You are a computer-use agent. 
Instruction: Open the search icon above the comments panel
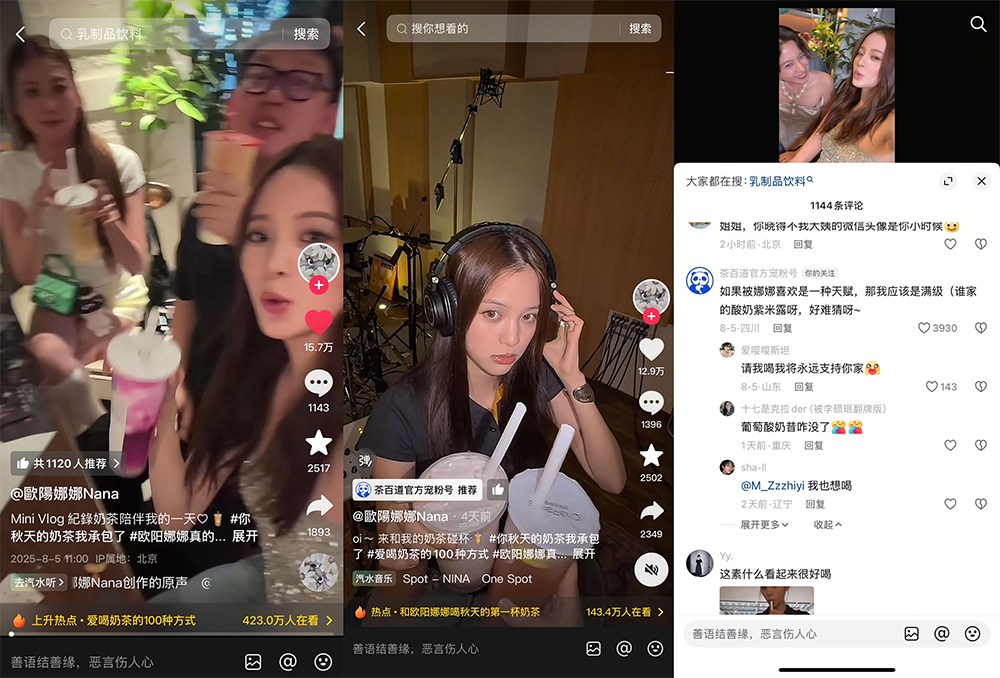point(978,24)
